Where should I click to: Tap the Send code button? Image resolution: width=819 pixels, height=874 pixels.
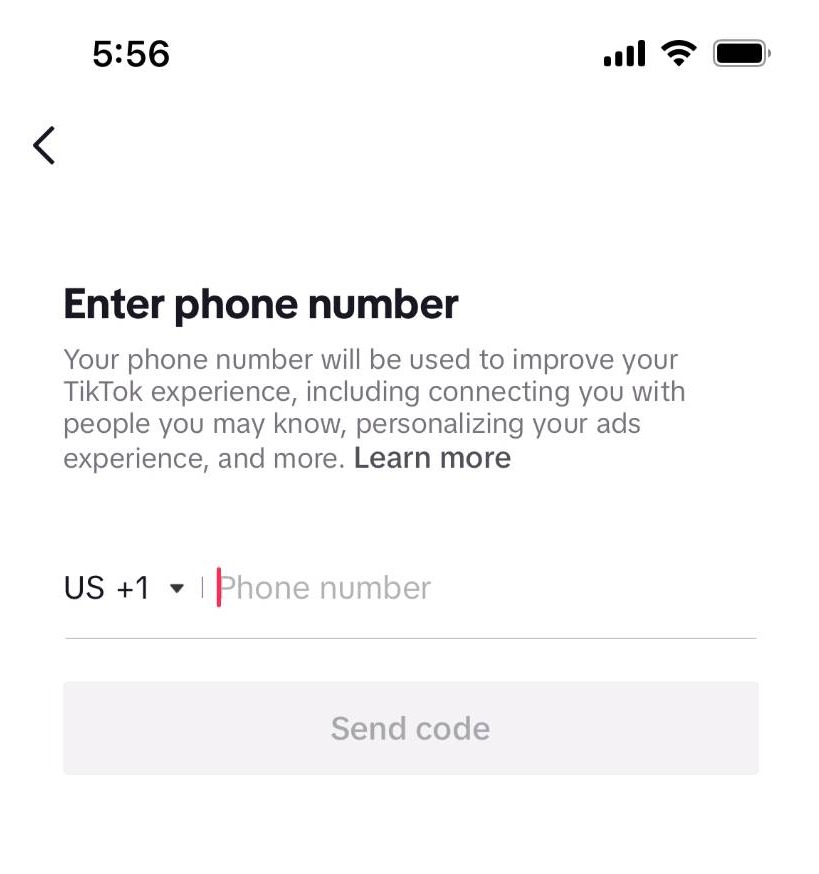(x=410, y=728)
